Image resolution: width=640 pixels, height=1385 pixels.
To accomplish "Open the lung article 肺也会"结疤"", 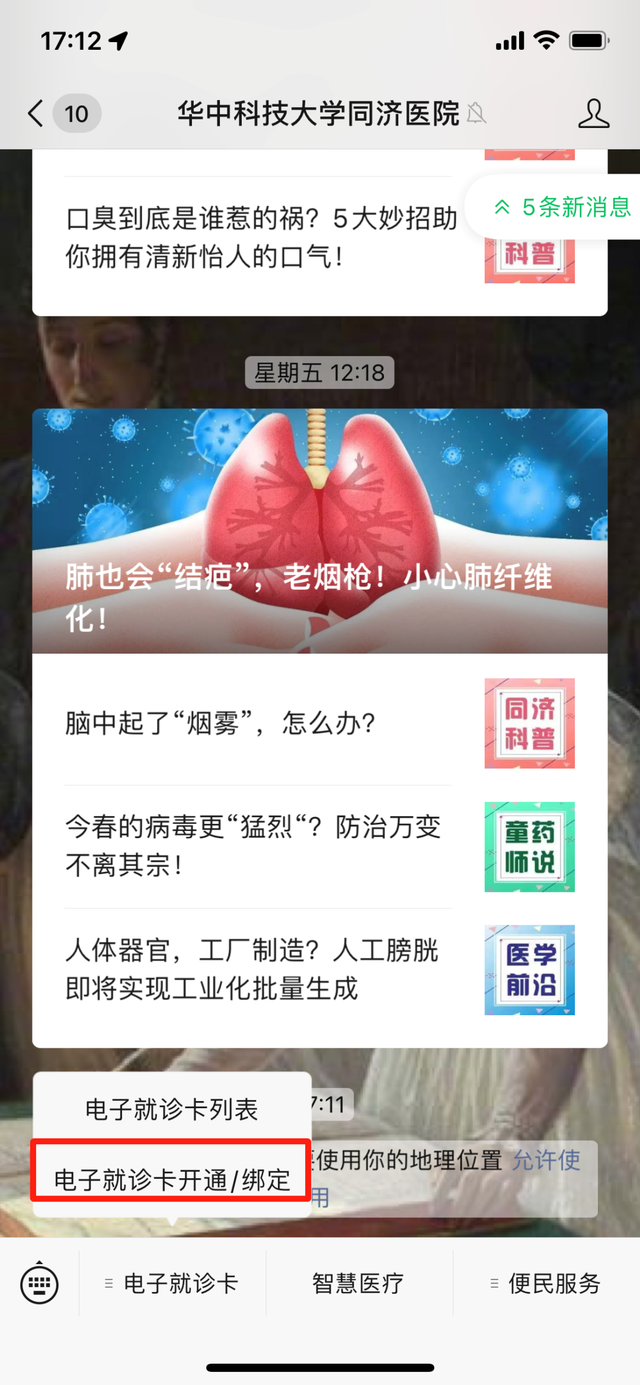I will tap(320, 531).
